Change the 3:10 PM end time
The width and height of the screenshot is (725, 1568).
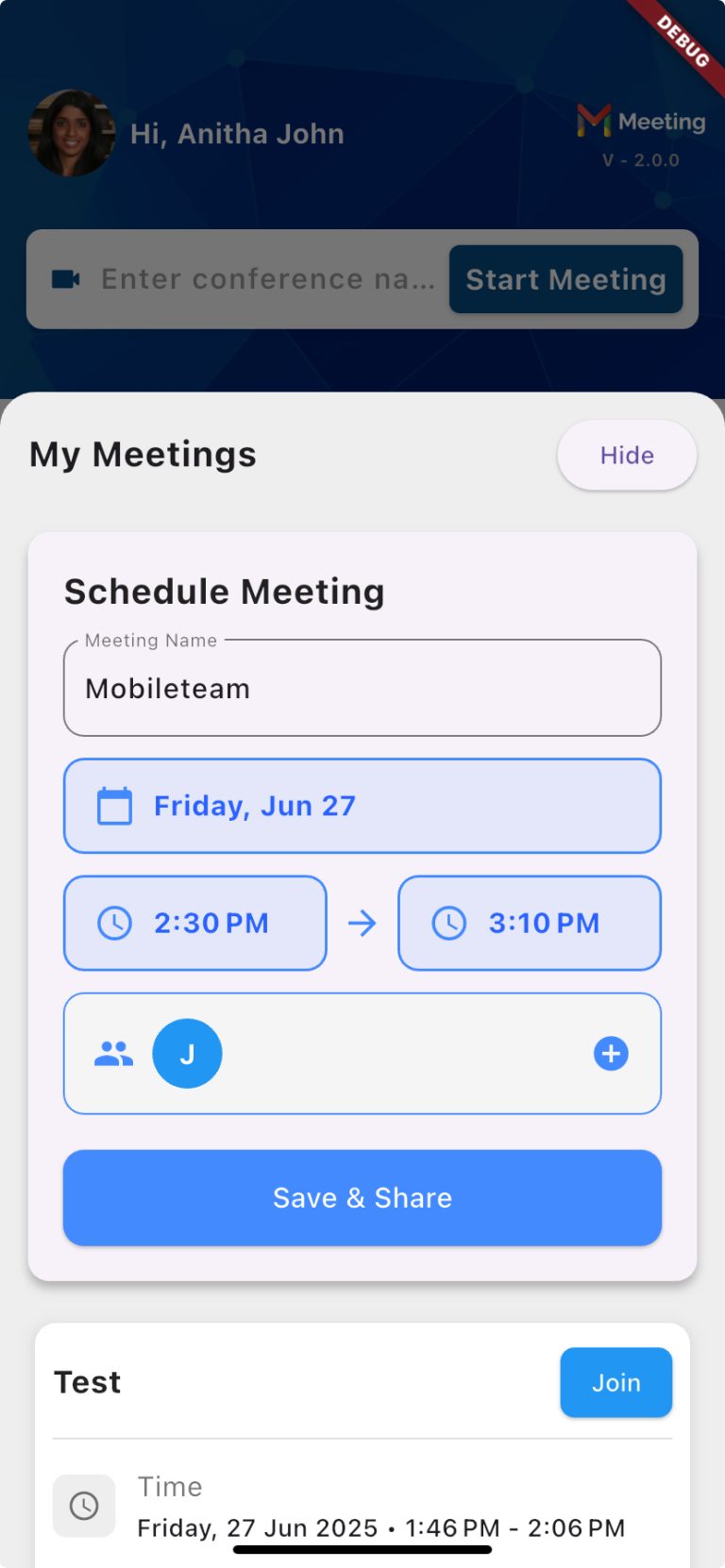pos(529,923)
